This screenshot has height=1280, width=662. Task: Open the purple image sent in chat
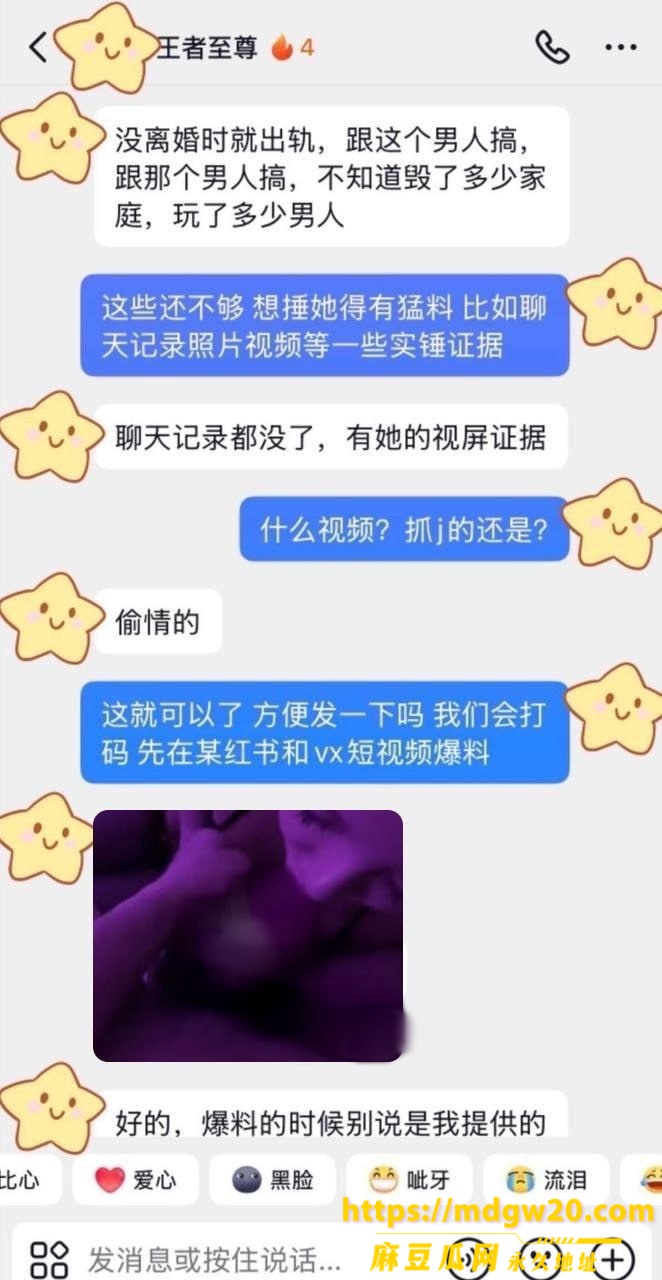[x=248, y=936]
